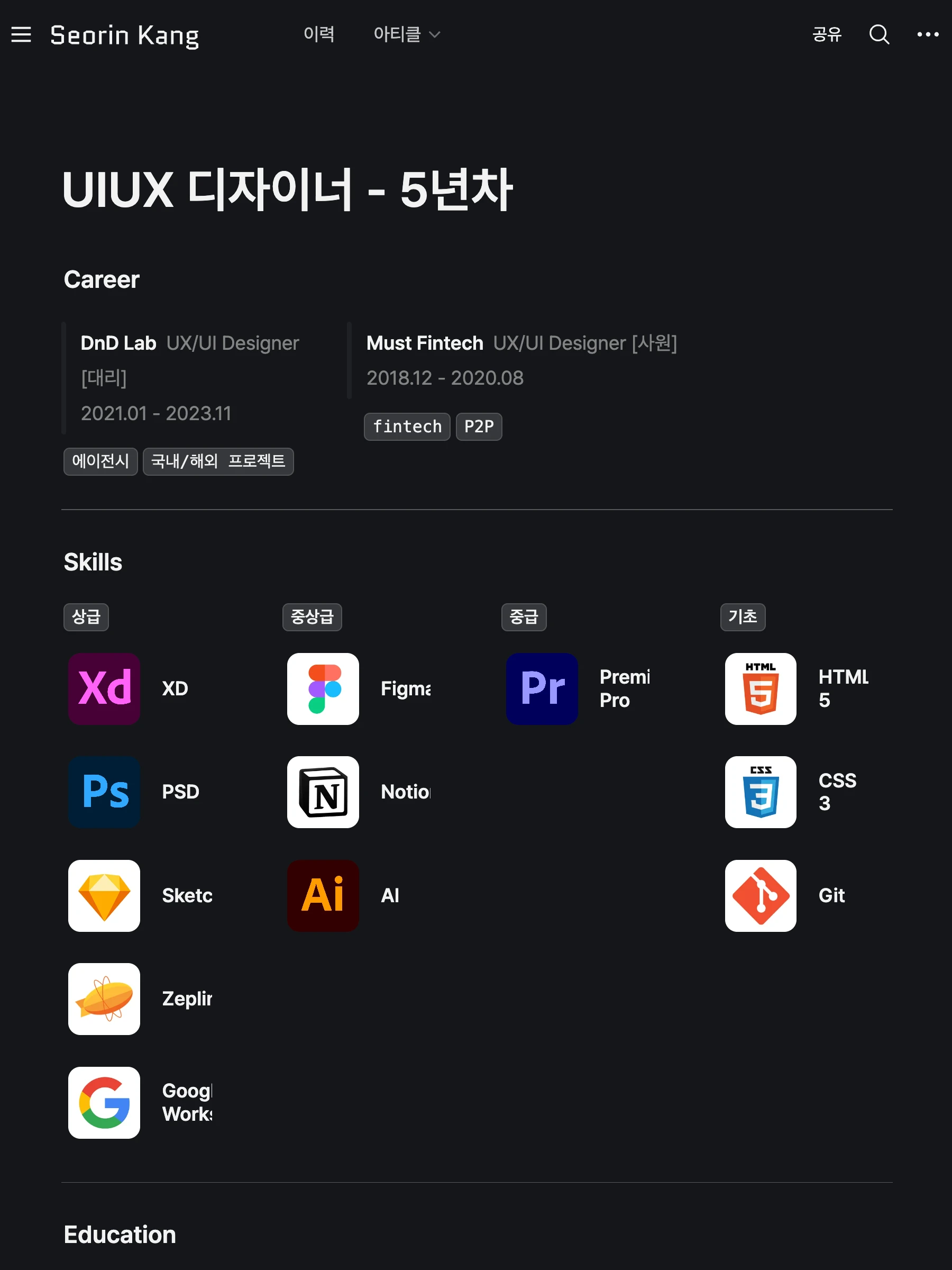Tap the 공유 share button
This screenshot has width=952, height=1270.
pyautogui.click(x=826, y=34)
